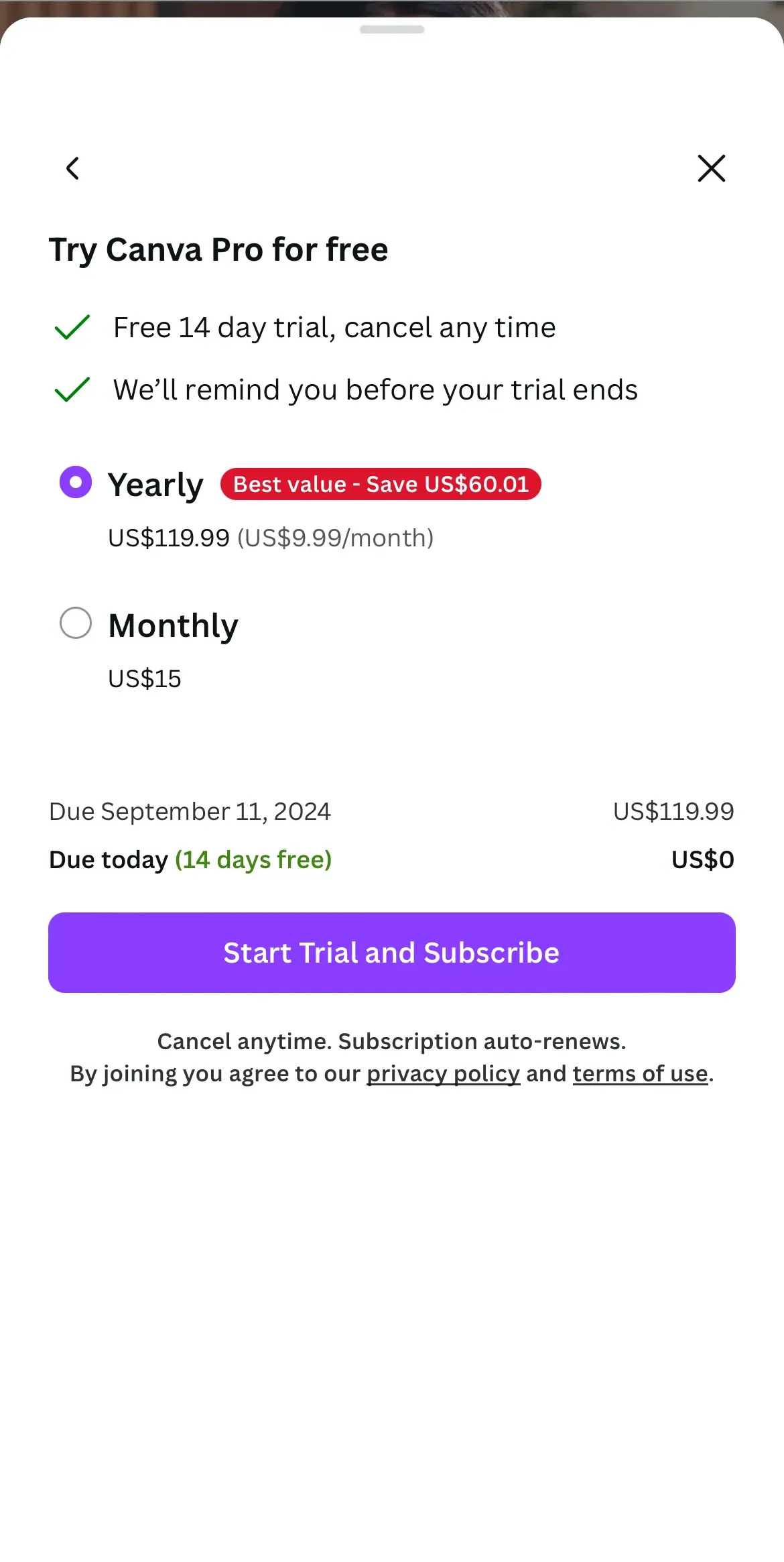Select the Yearly subscription plan

click(157, 483)
